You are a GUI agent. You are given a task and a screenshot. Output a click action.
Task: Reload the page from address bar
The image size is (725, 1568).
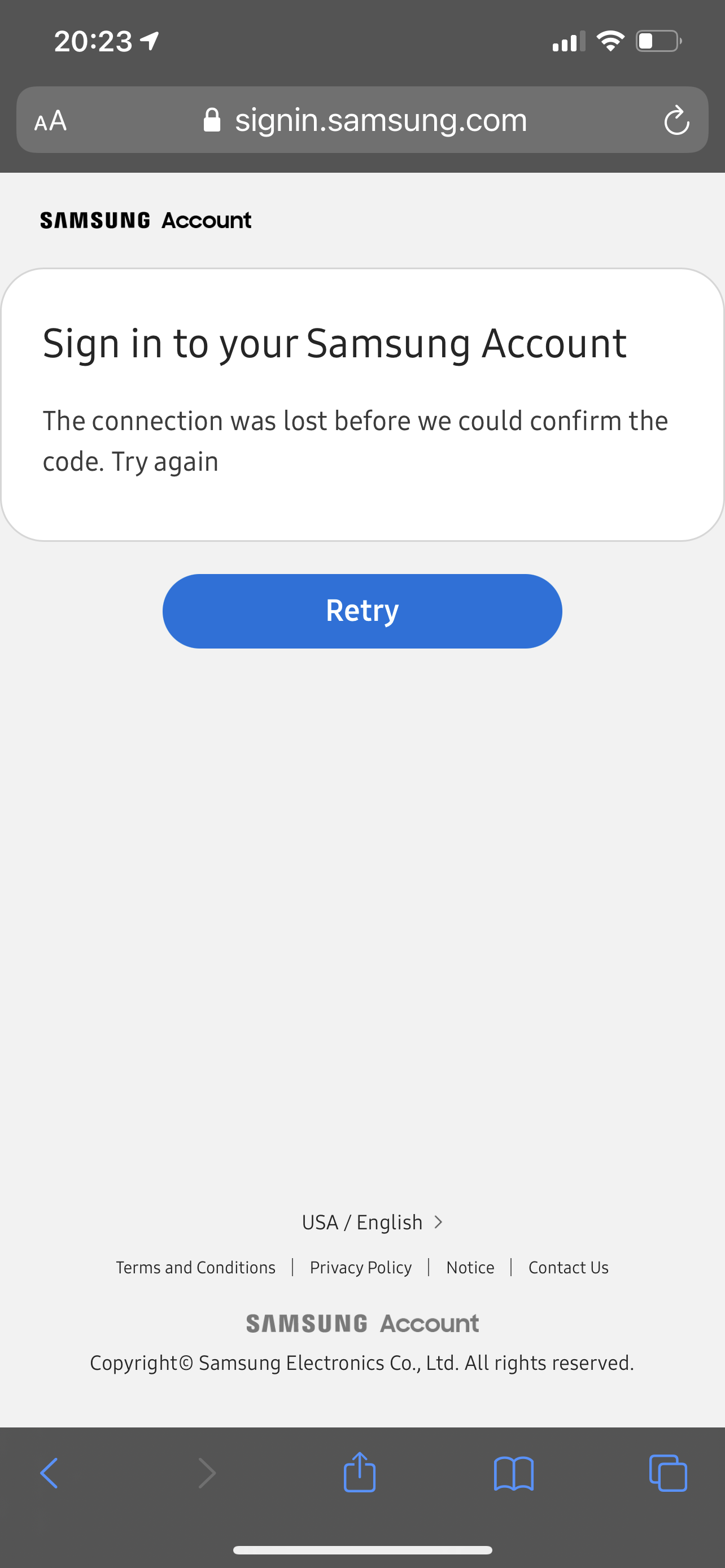coord(676,120)
